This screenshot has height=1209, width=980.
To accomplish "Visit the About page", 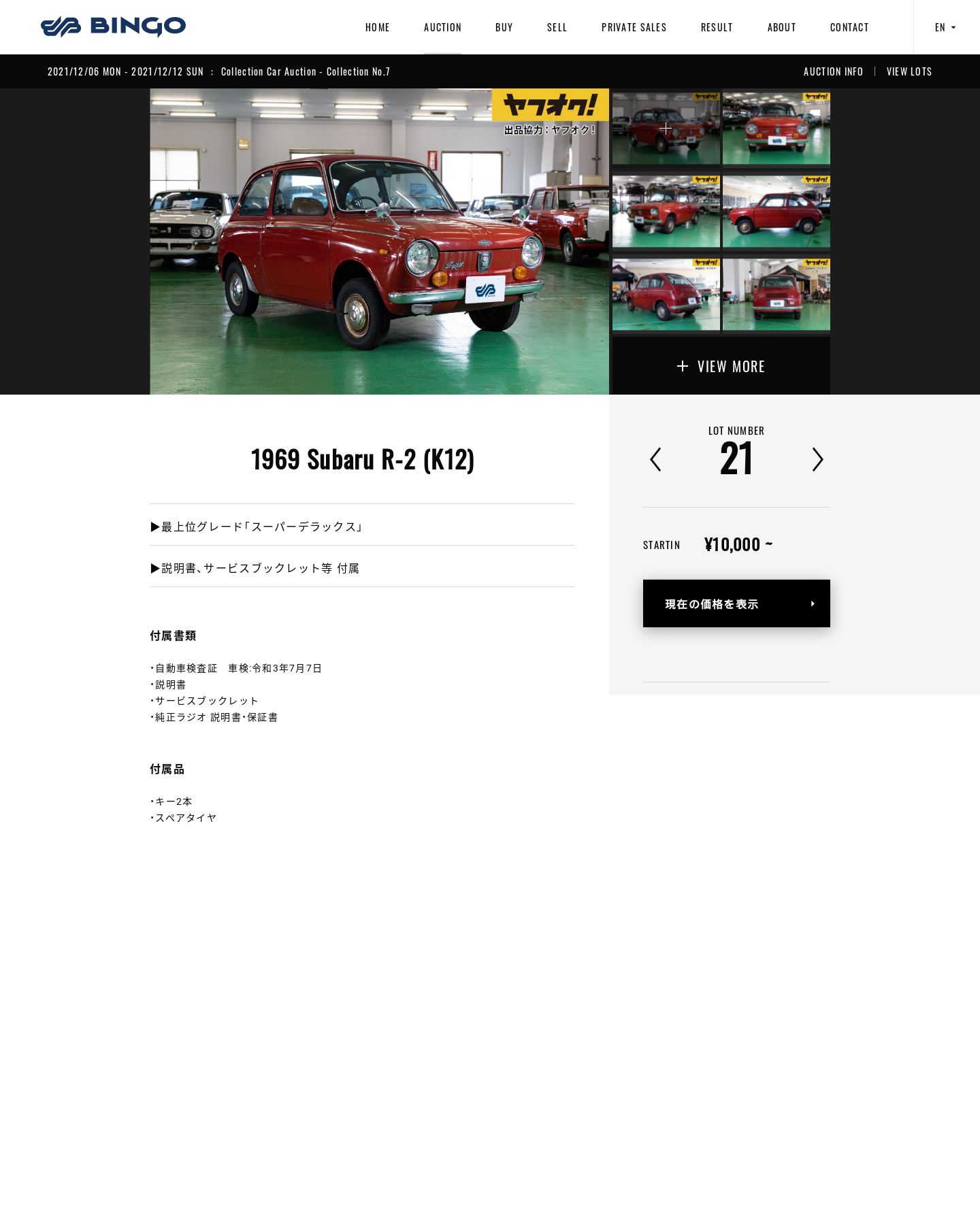I will coord(781,27).
